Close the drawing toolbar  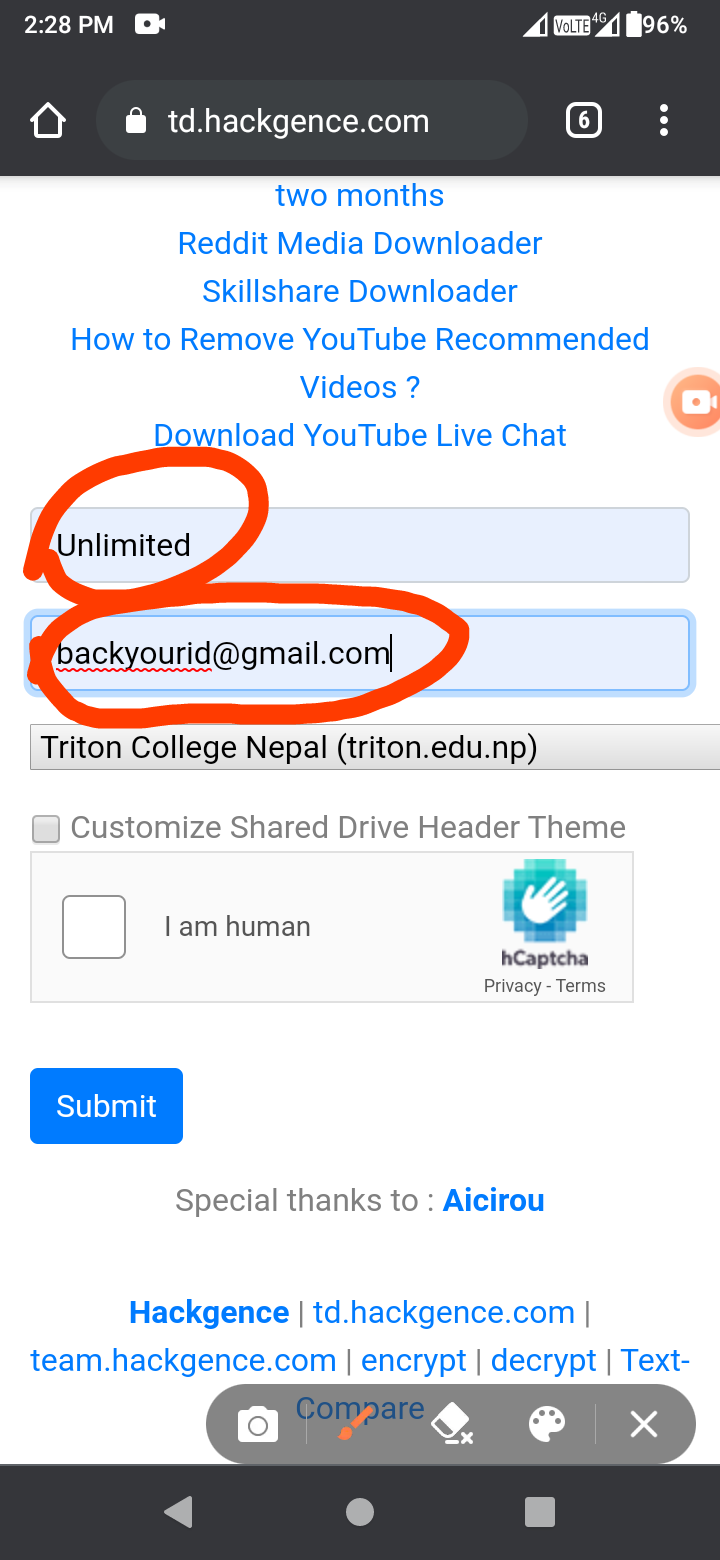[x=644, y=1424]
